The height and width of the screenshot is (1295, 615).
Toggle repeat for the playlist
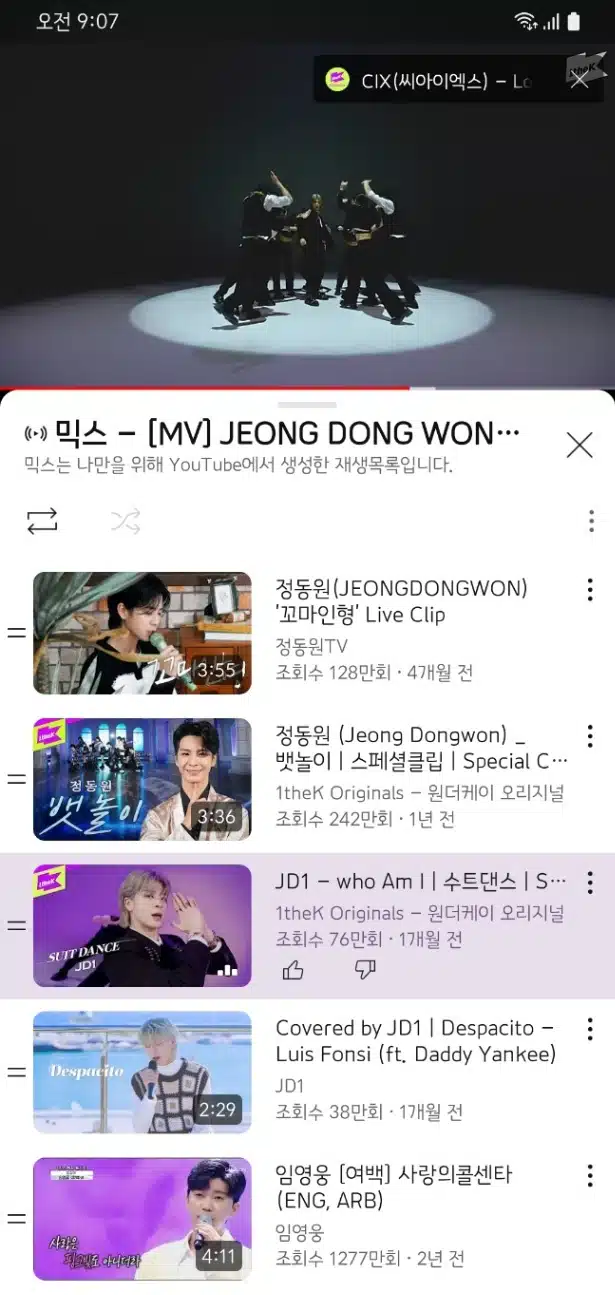point(42,520)
